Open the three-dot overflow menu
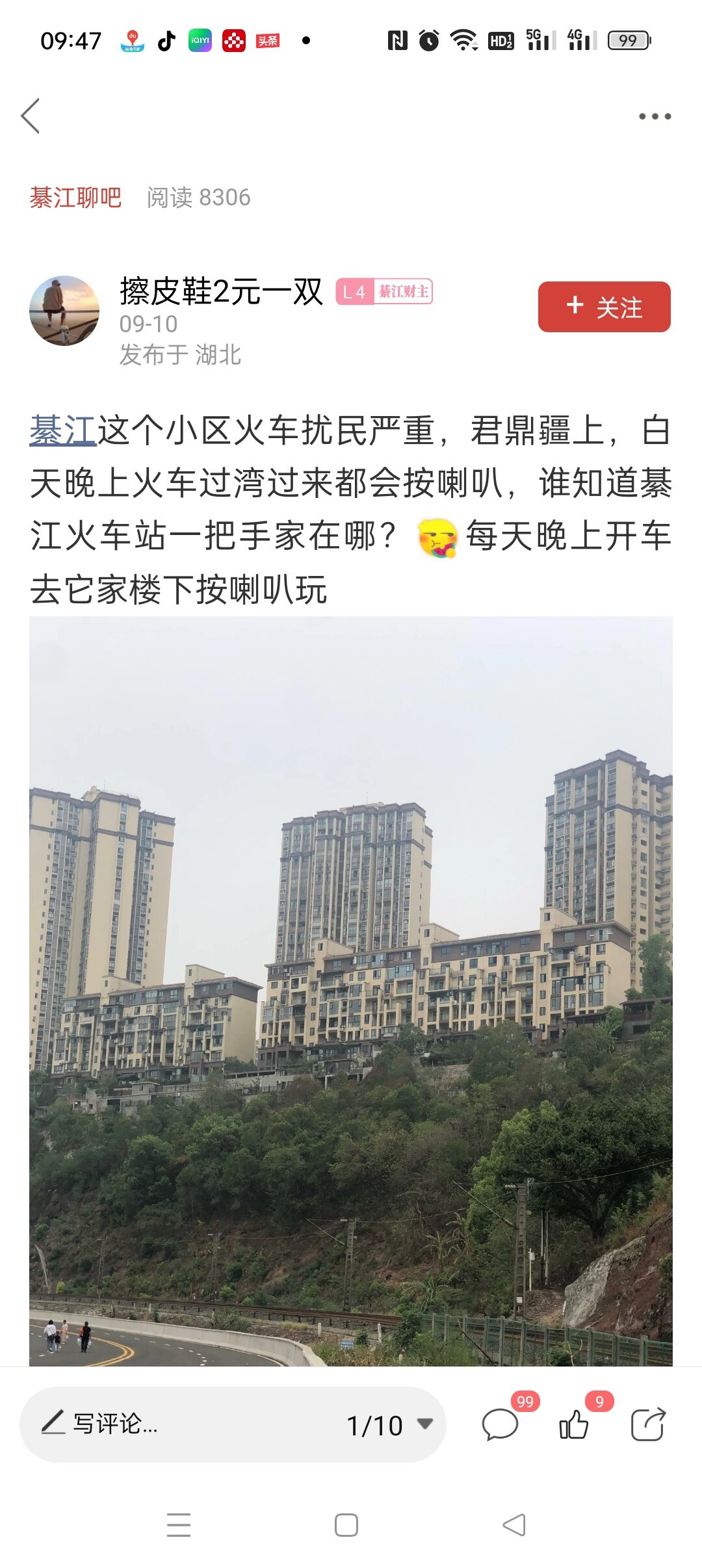The width and height of the screenshot is (702, 1568). click(x=654, y=116)
